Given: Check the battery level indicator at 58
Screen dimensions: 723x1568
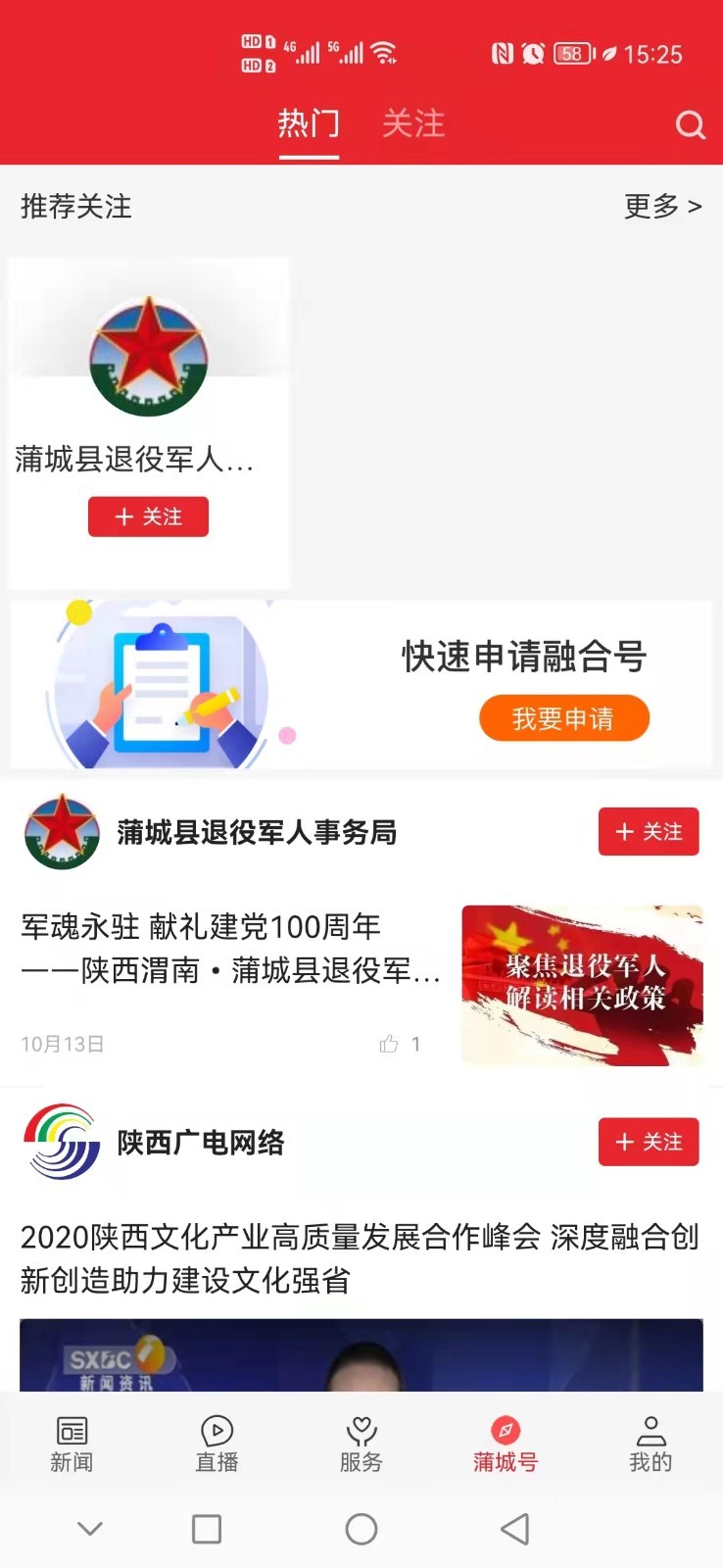Looking at the screenshot, I should pyautogui.click(x=566, y=54).
